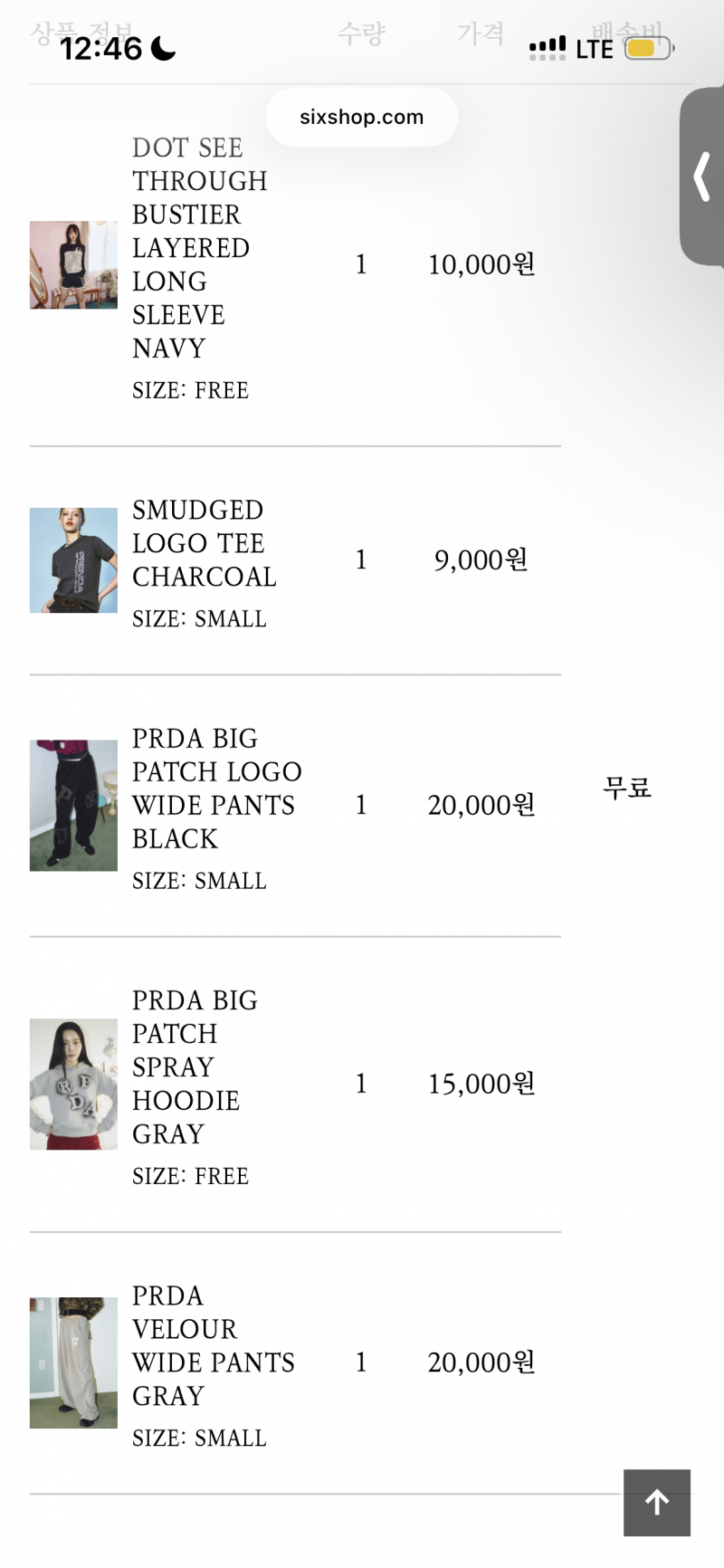Tap the sixshop.com address pill

pos(362,117)
